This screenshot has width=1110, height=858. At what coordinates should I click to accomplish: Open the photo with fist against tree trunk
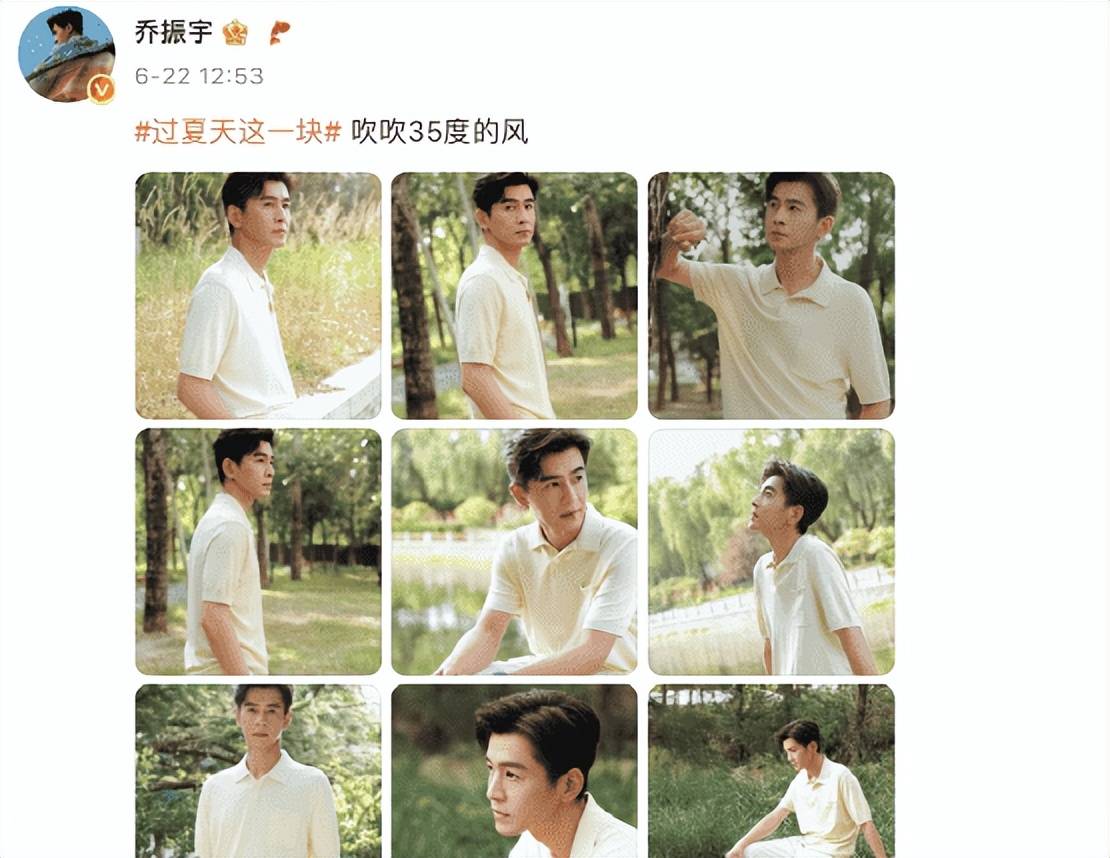(x=771, y=295)
